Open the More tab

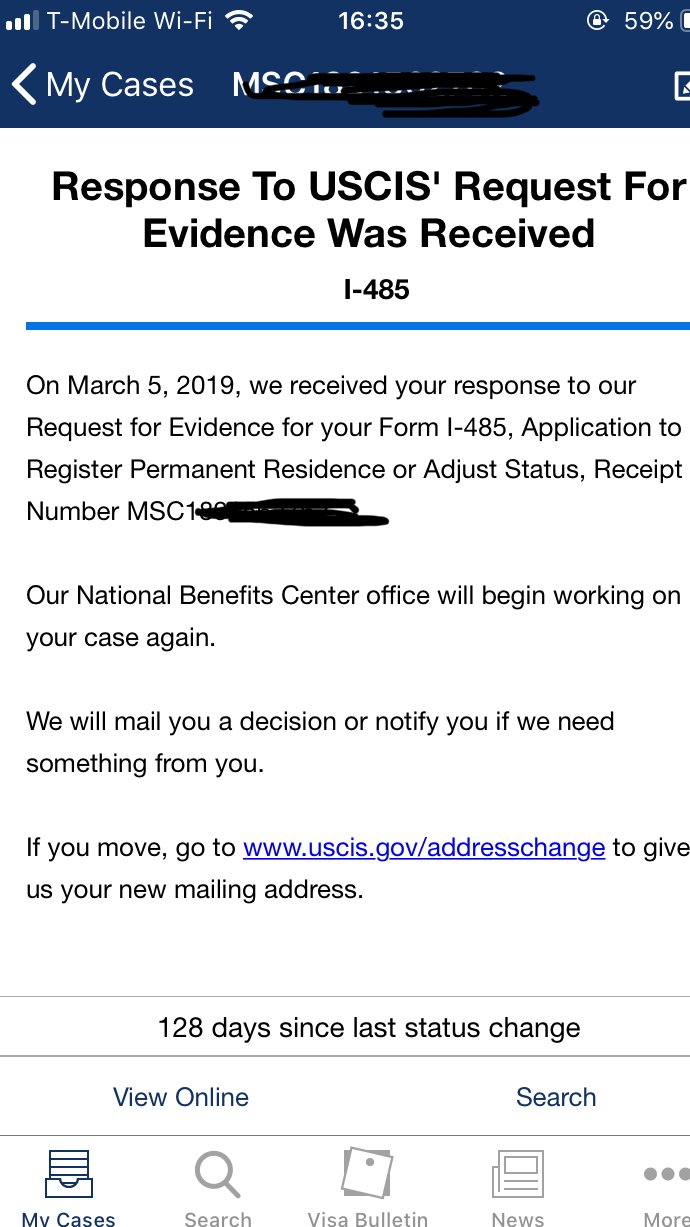coord(665,1187)
